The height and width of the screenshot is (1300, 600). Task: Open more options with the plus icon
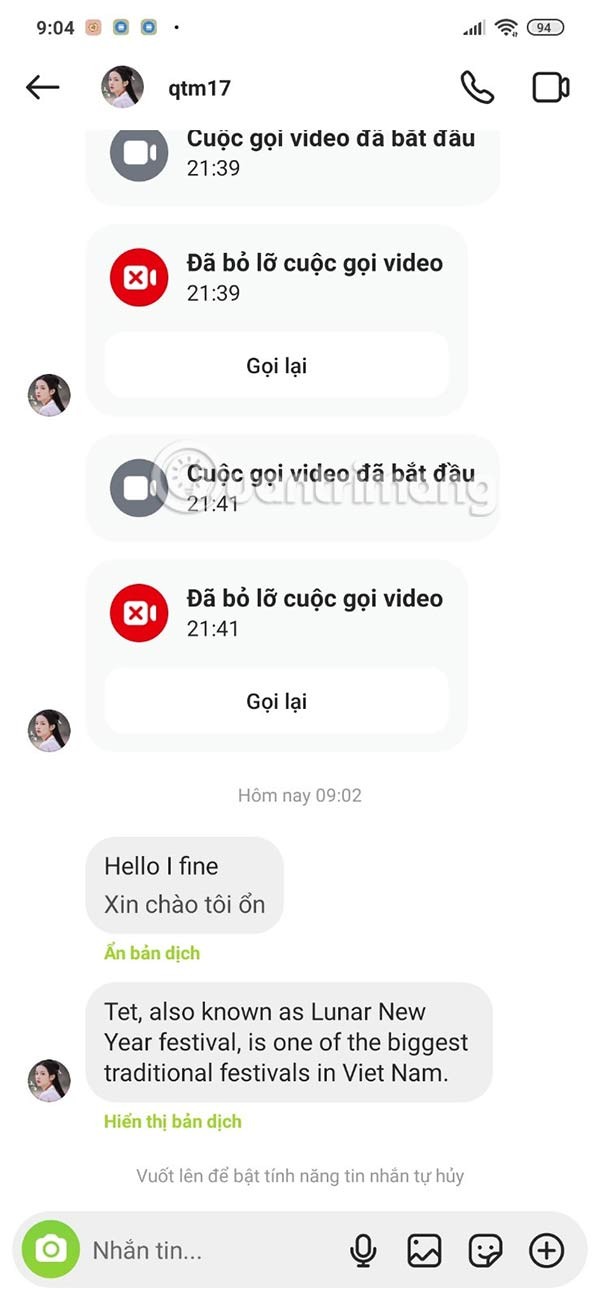click(547, 1250)
